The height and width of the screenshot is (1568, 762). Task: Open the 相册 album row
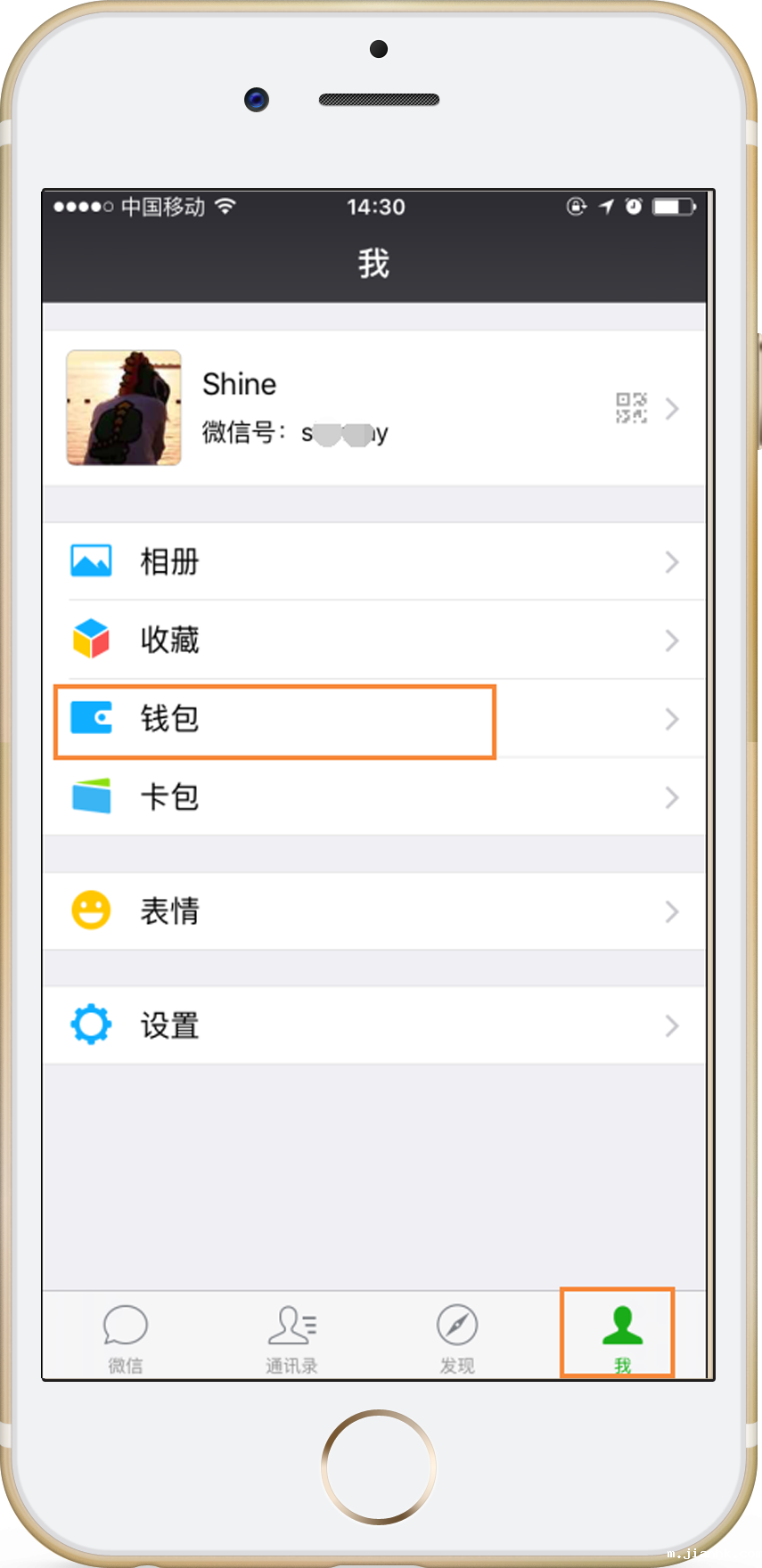[373, 562]
